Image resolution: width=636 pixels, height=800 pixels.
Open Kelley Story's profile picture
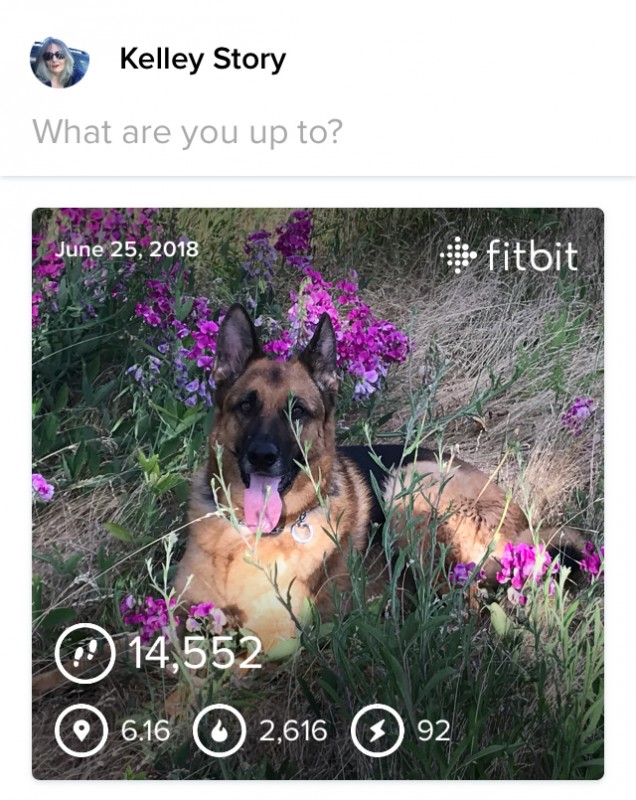(59, 62)
